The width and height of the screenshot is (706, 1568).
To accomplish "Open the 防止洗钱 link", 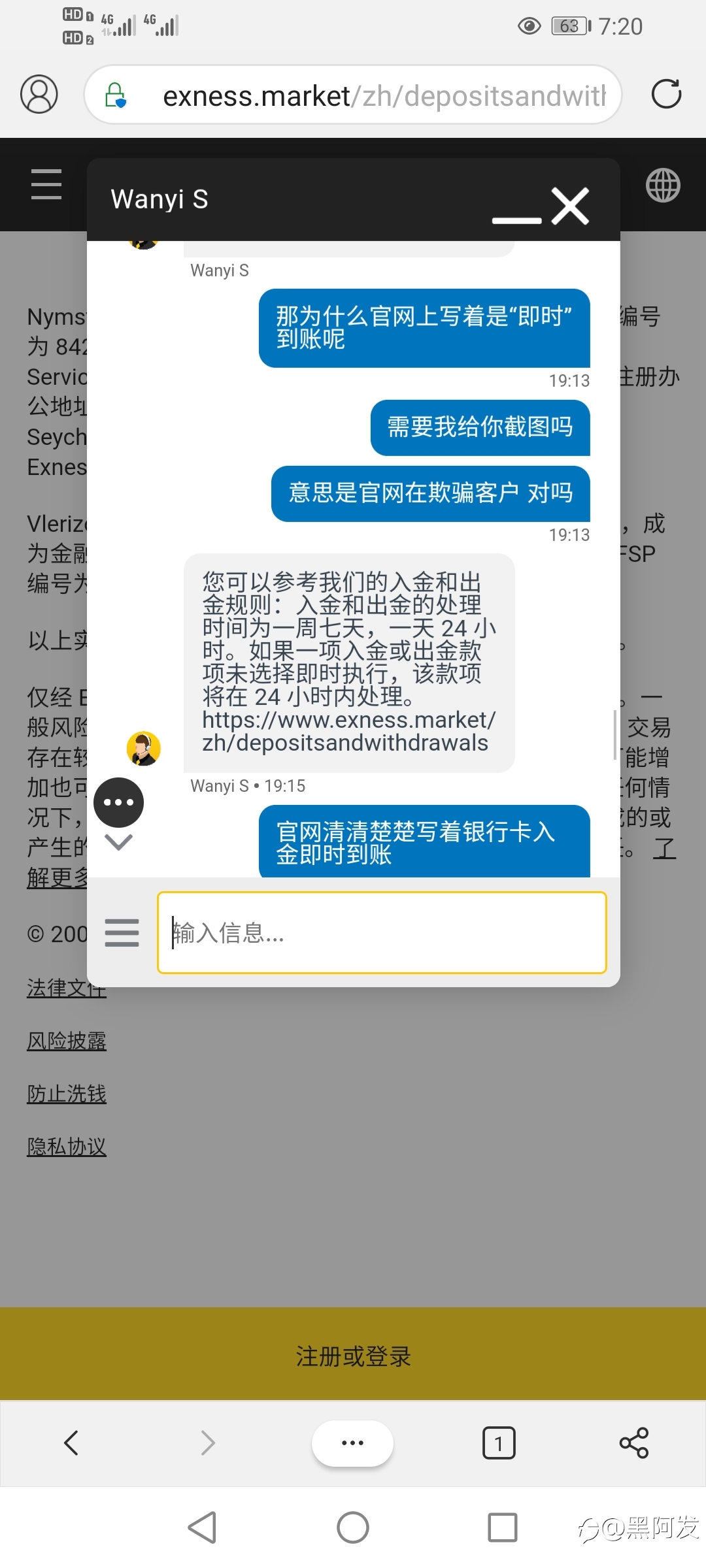I will click(x=67, y=1094).
